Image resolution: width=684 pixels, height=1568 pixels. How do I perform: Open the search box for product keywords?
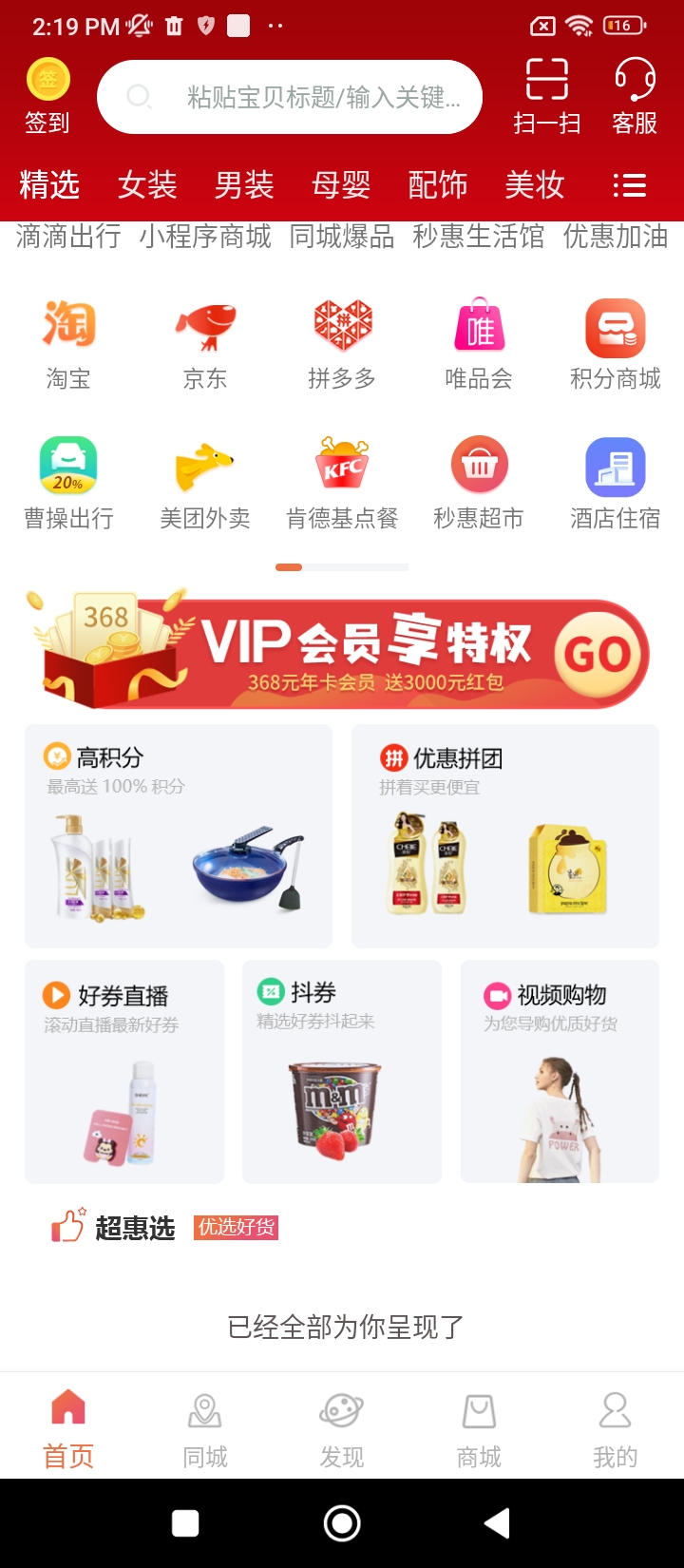(290, 97)
